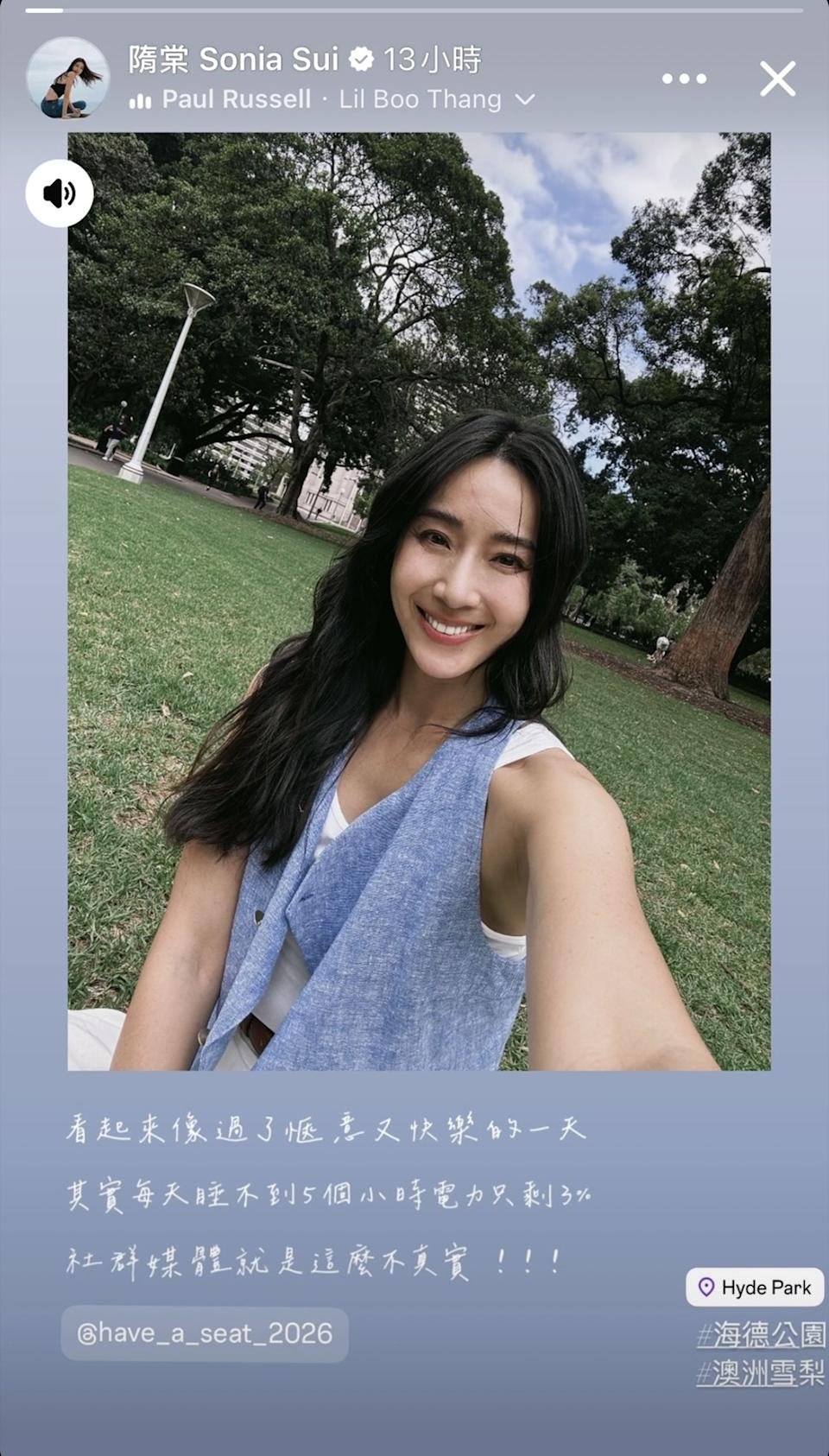Open the #海德公園 hashtag
This screenshot has height=1456, width=829.
pos(761,1335)
